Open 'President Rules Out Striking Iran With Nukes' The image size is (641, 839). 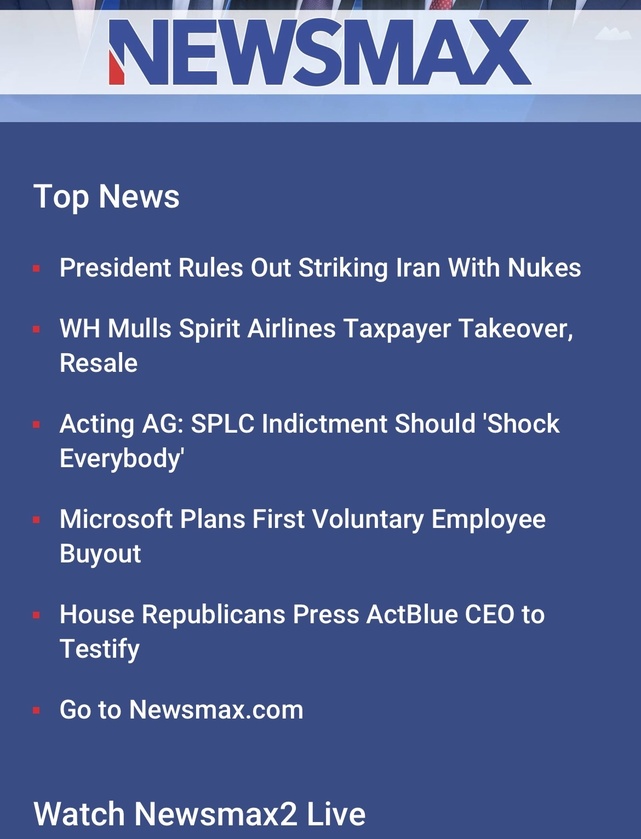[320, 268]
